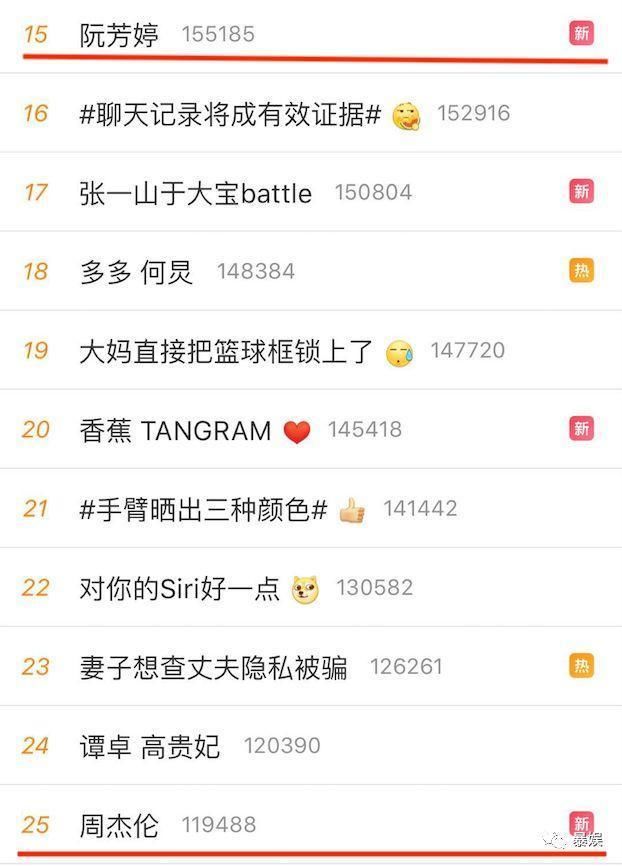Screen dimensions: 622x866
Task: Open trending topic 周杰伦
Action: pos(119,826)
